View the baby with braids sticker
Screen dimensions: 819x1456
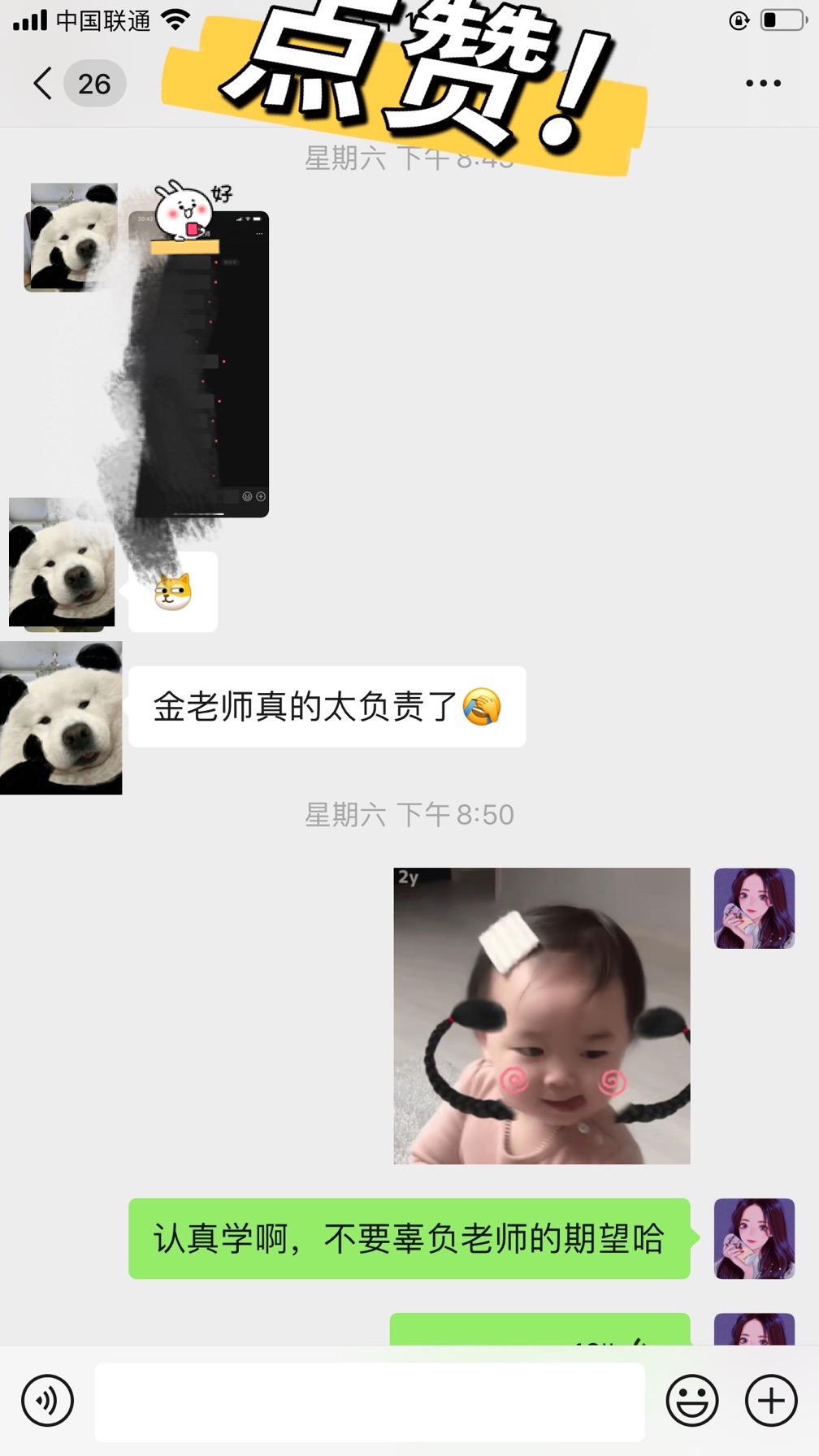click(x=541, y=1016)
